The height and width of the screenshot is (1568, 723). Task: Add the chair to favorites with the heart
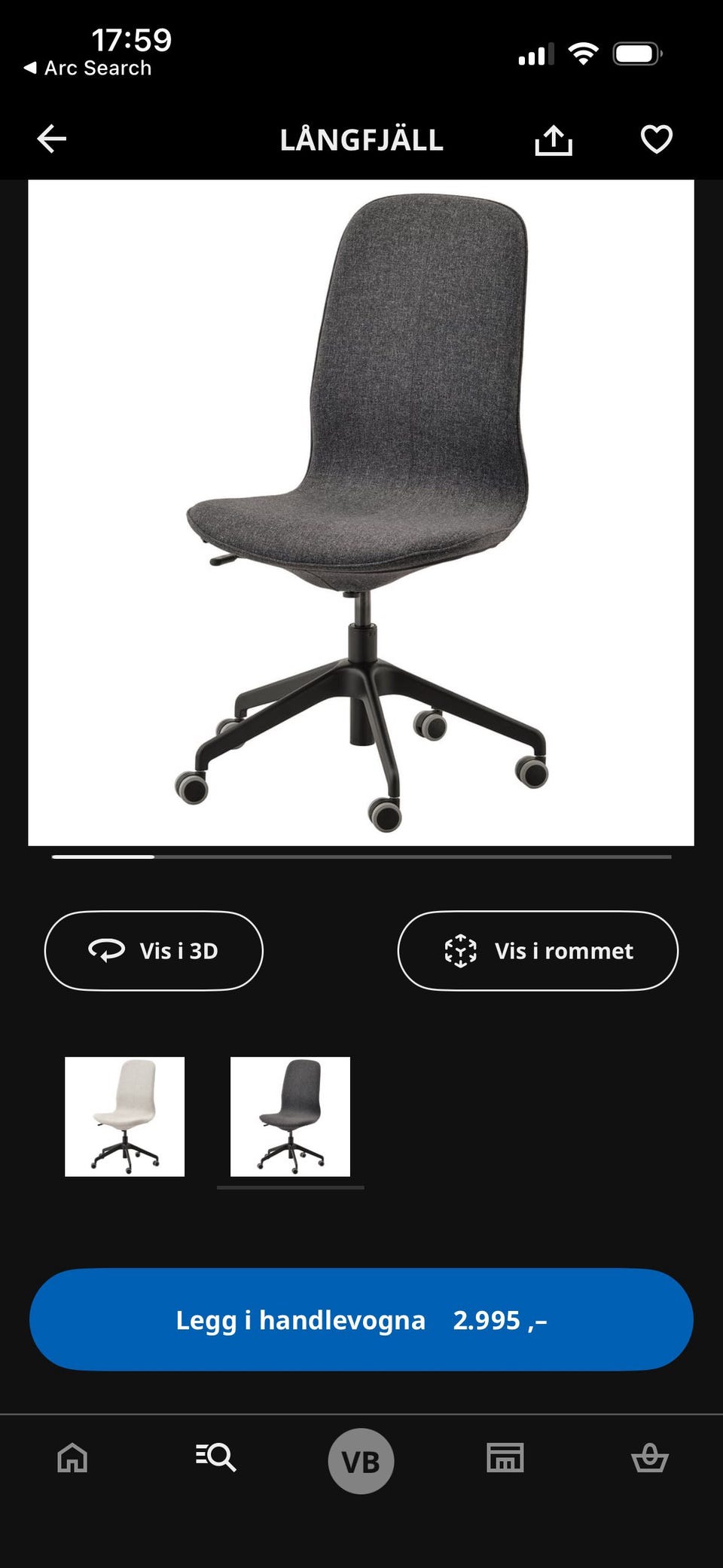(x=656, y=139)
